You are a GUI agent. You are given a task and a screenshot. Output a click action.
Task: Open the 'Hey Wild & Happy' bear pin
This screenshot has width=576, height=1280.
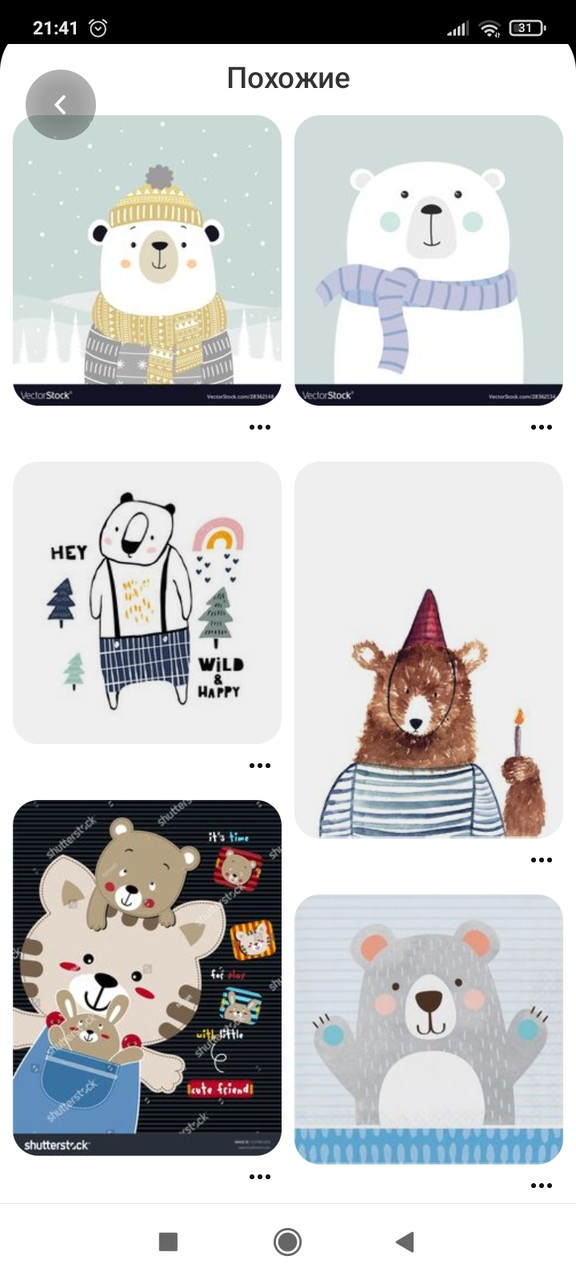[147, 602]
